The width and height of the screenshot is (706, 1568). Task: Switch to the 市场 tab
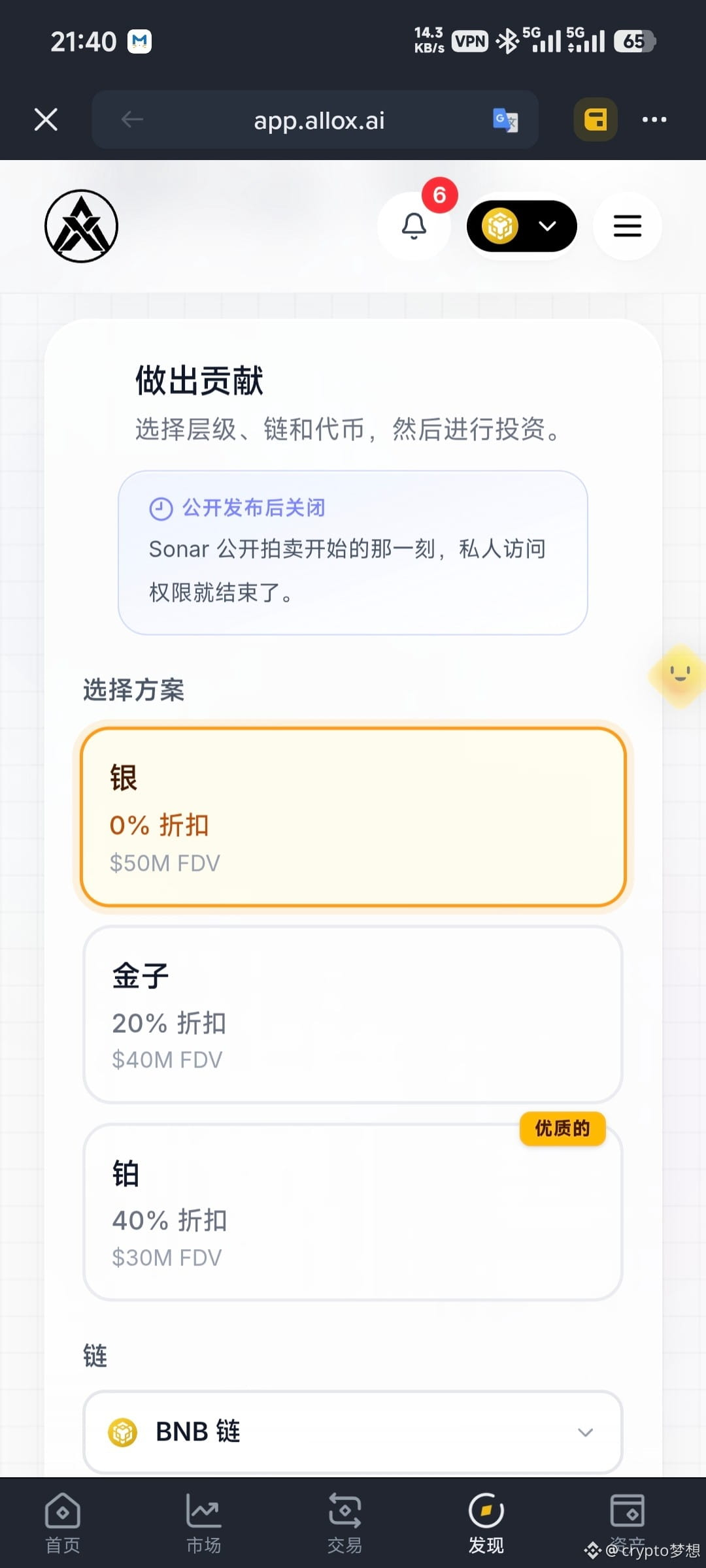coord(203,1524)
